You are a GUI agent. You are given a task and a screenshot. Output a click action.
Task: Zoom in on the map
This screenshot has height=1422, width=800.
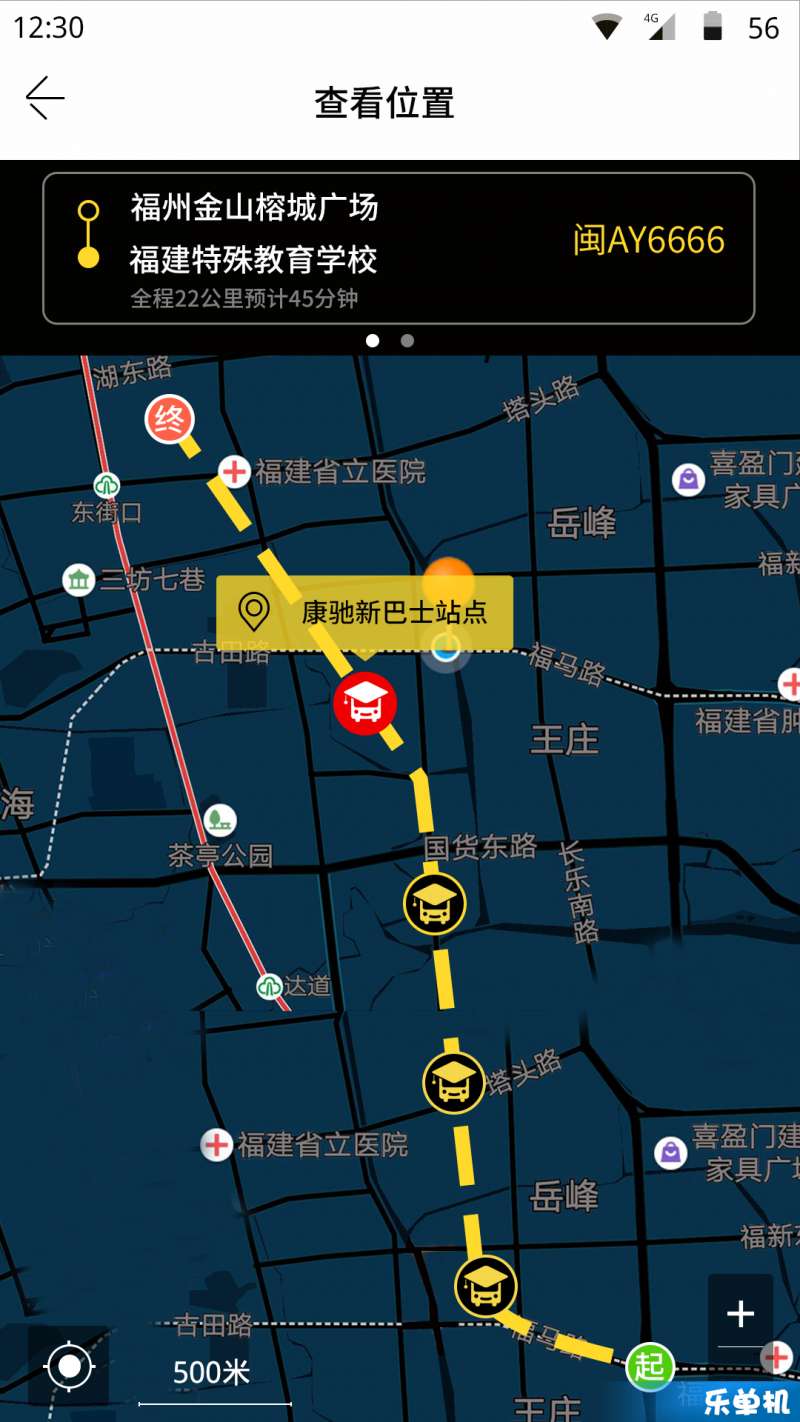click(x=740, y=1313)
